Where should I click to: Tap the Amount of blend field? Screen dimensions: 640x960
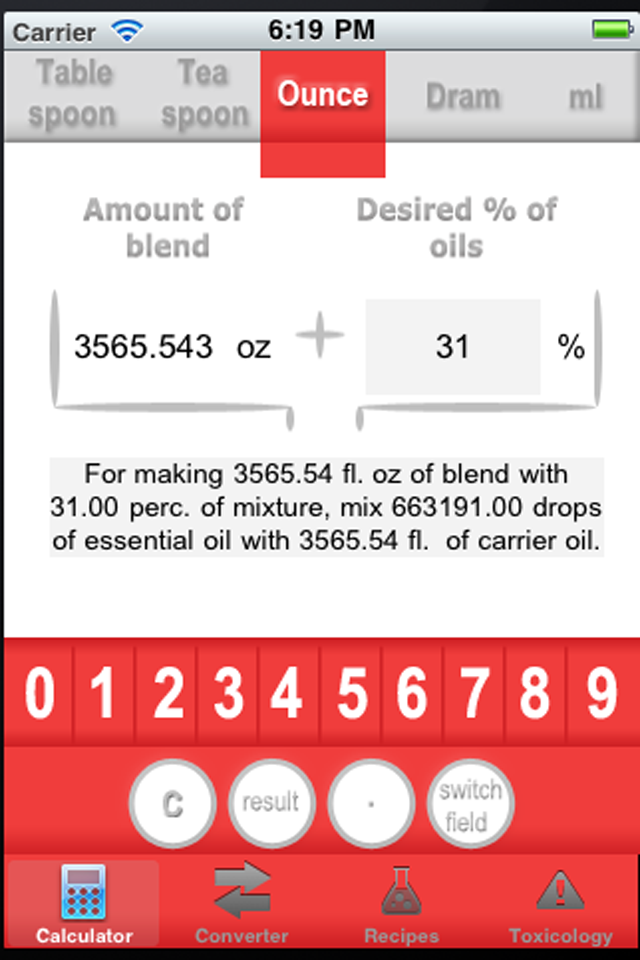(x=170, y=347)
